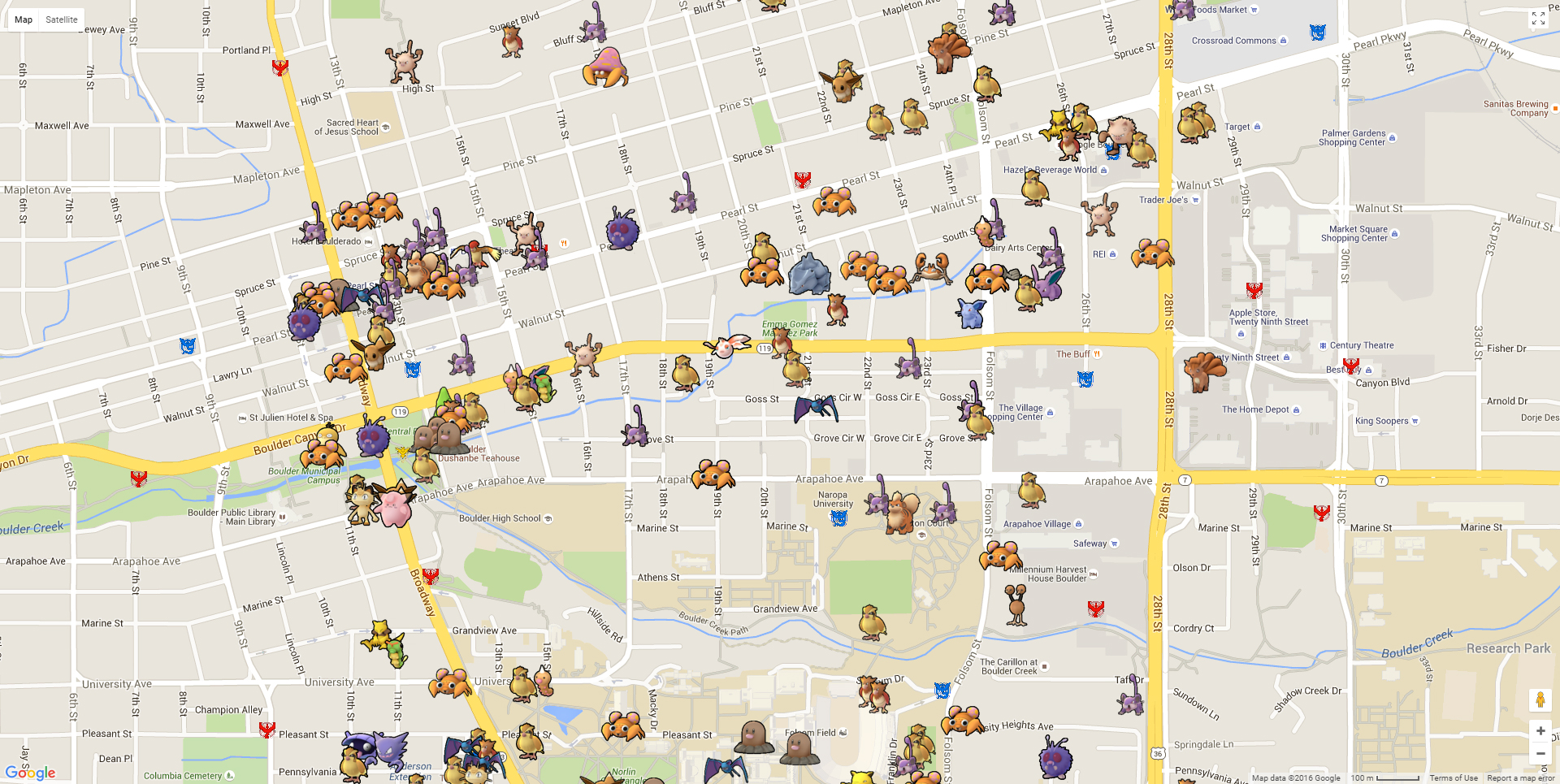Tap the Parasect marker near Bluff St
This screenshot has width=1560, height=784.
click(x=604, y=67)
